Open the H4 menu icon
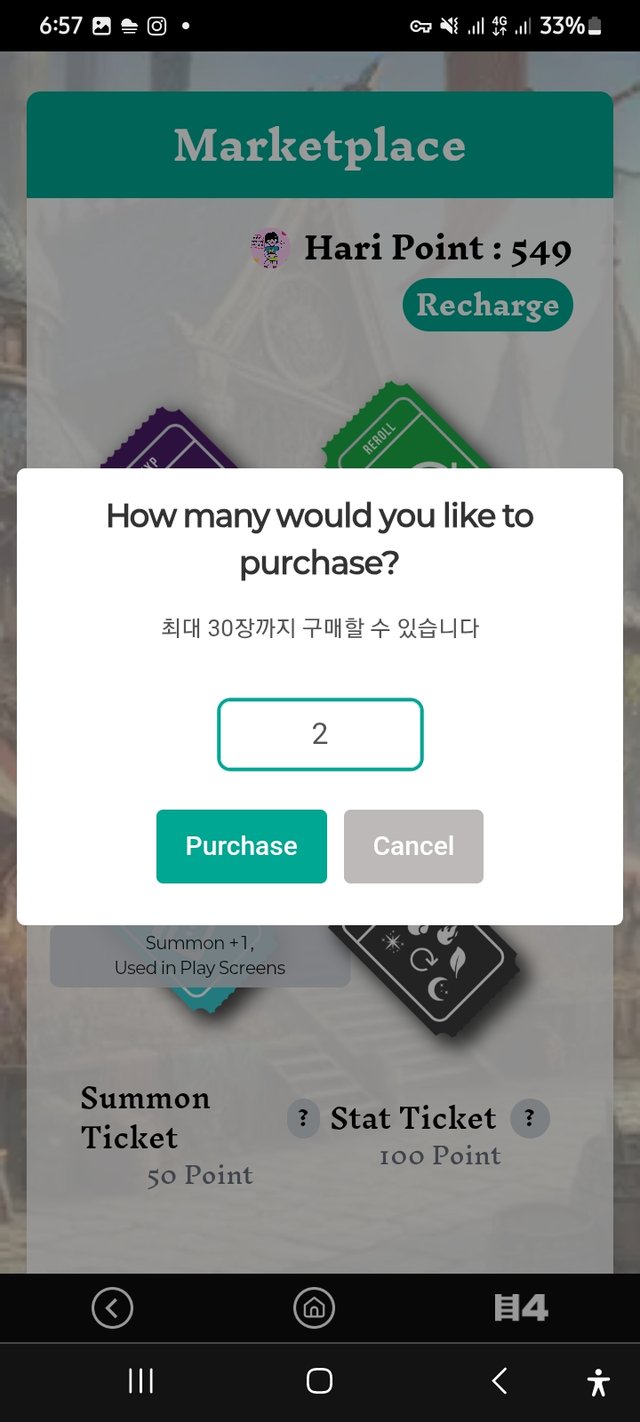 pyautogui.click(x=521, y=1307)
